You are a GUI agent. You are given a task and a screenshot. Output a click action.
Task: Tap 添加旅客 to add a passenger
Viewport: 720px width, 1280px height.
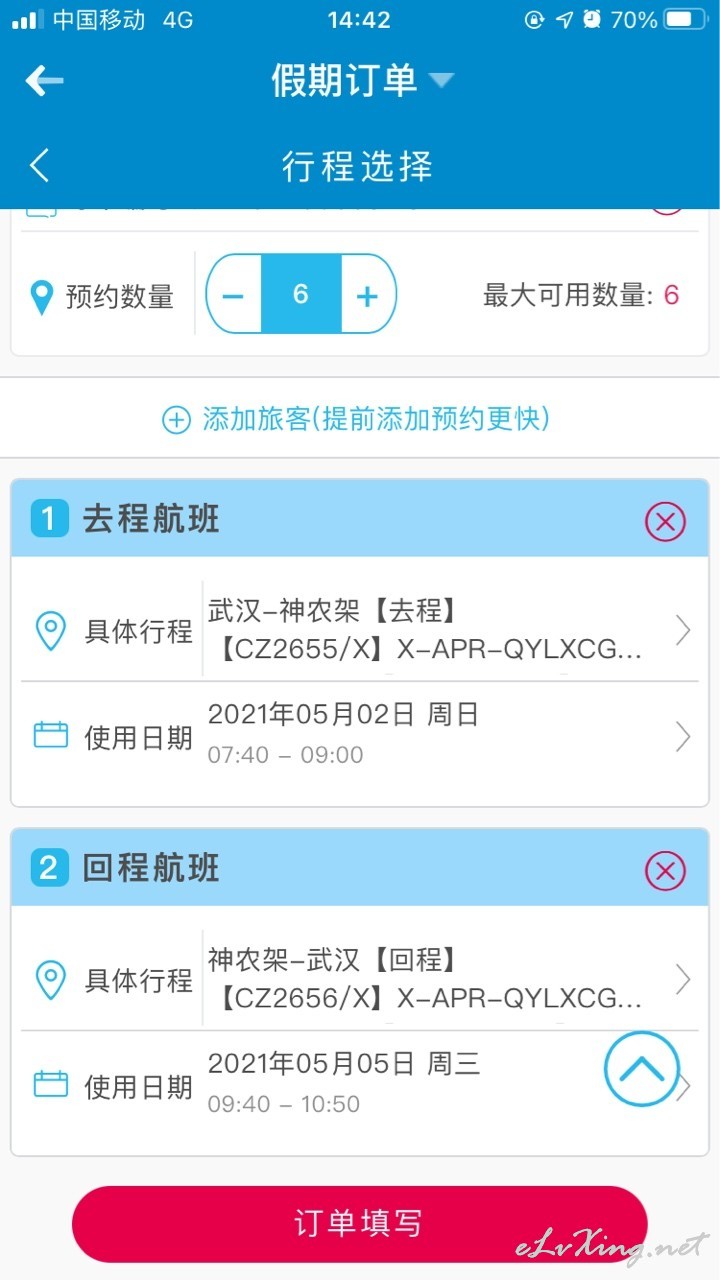pos(357,419)
